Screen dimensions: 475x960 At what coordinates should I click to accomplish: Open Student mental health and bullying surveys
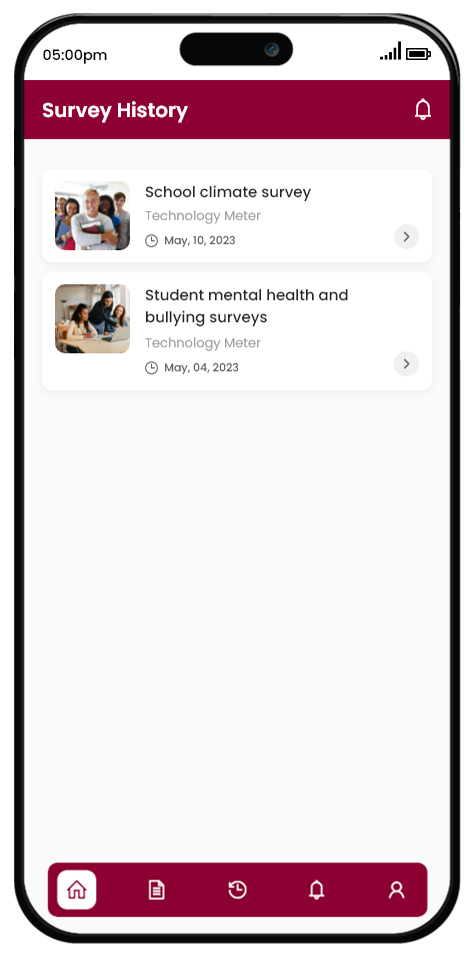point(237,331)
